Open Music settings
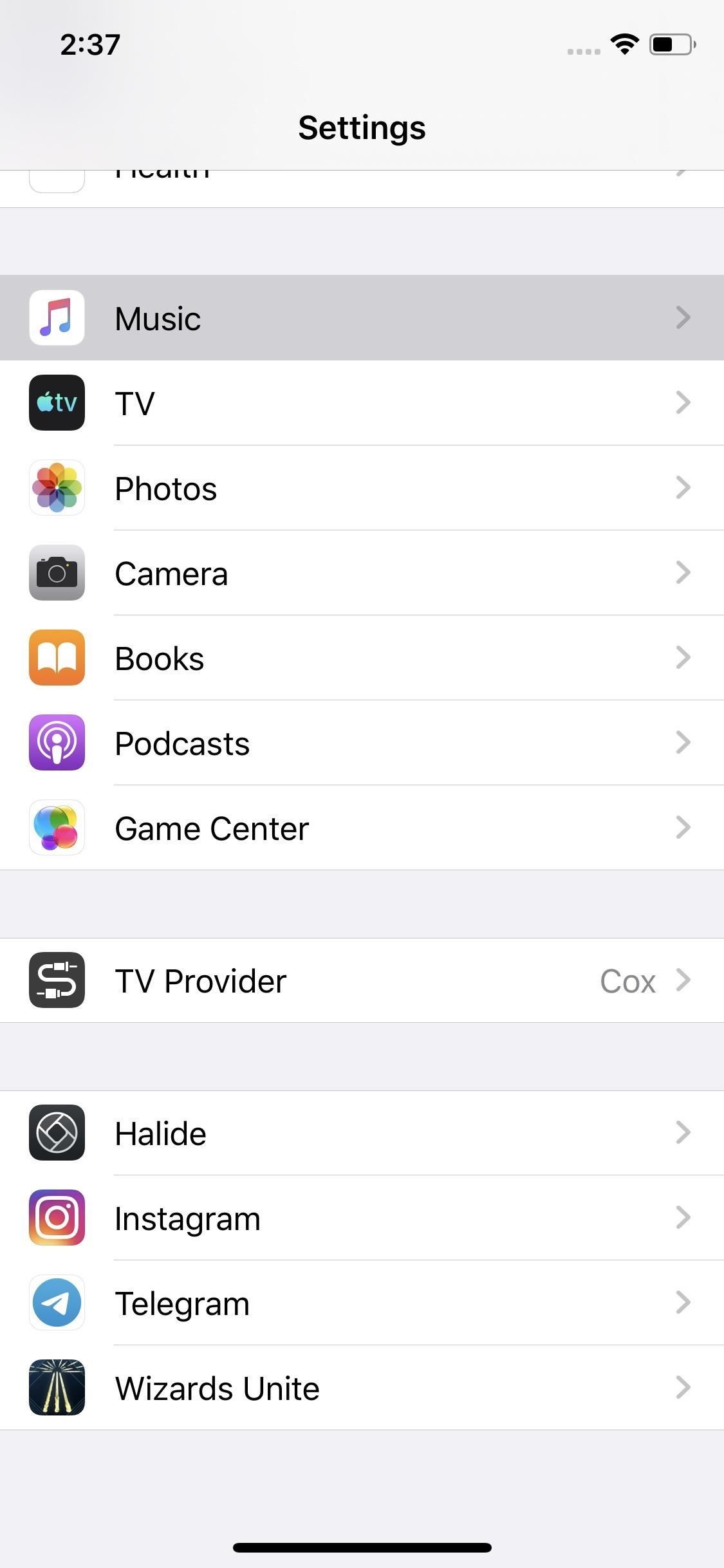Image resolution: width=724 pixels, height=1568 pixels. (x=360, y=318)
